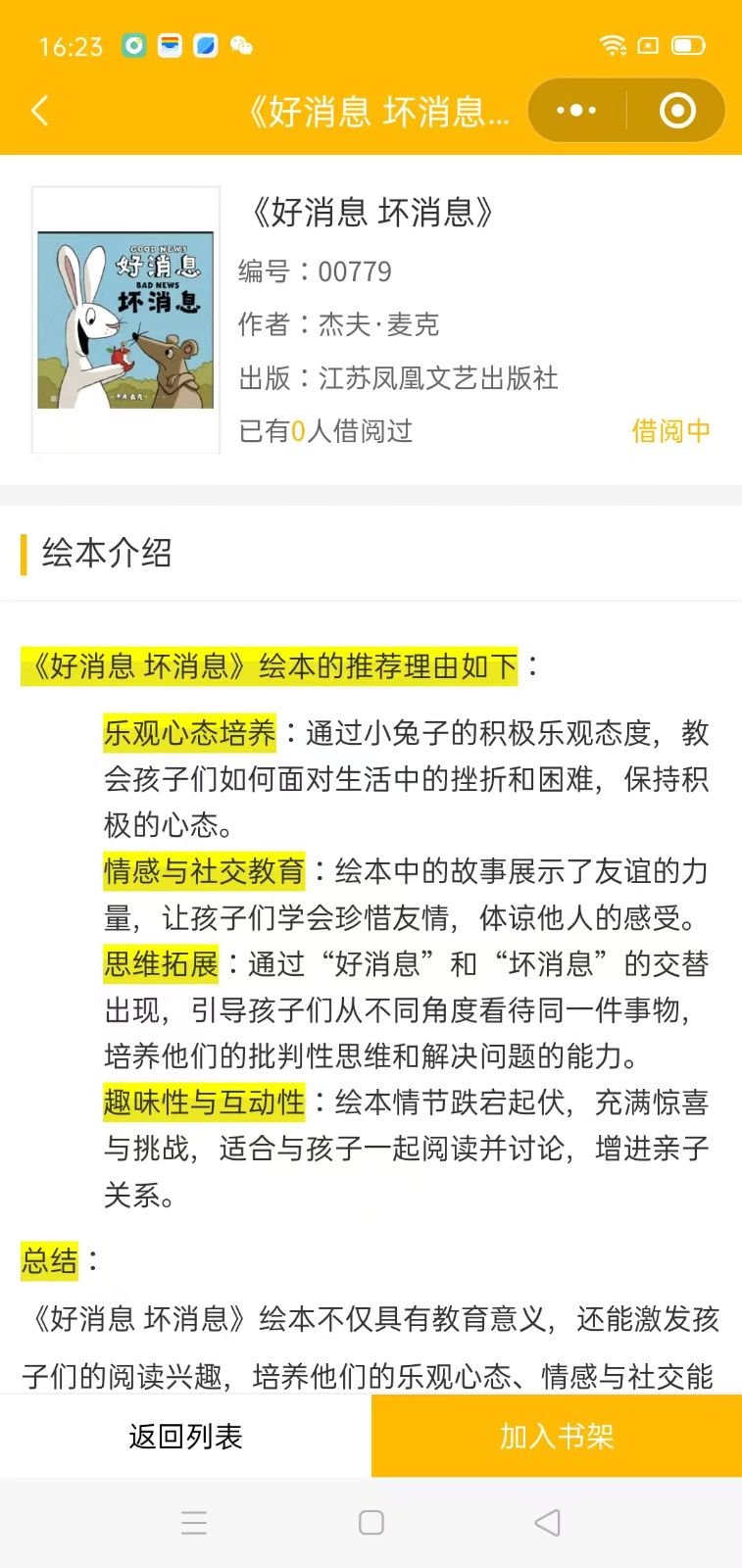Go back using the header arrow
The height and width of the screenshot is (1568, 742).
coord(40,111)
